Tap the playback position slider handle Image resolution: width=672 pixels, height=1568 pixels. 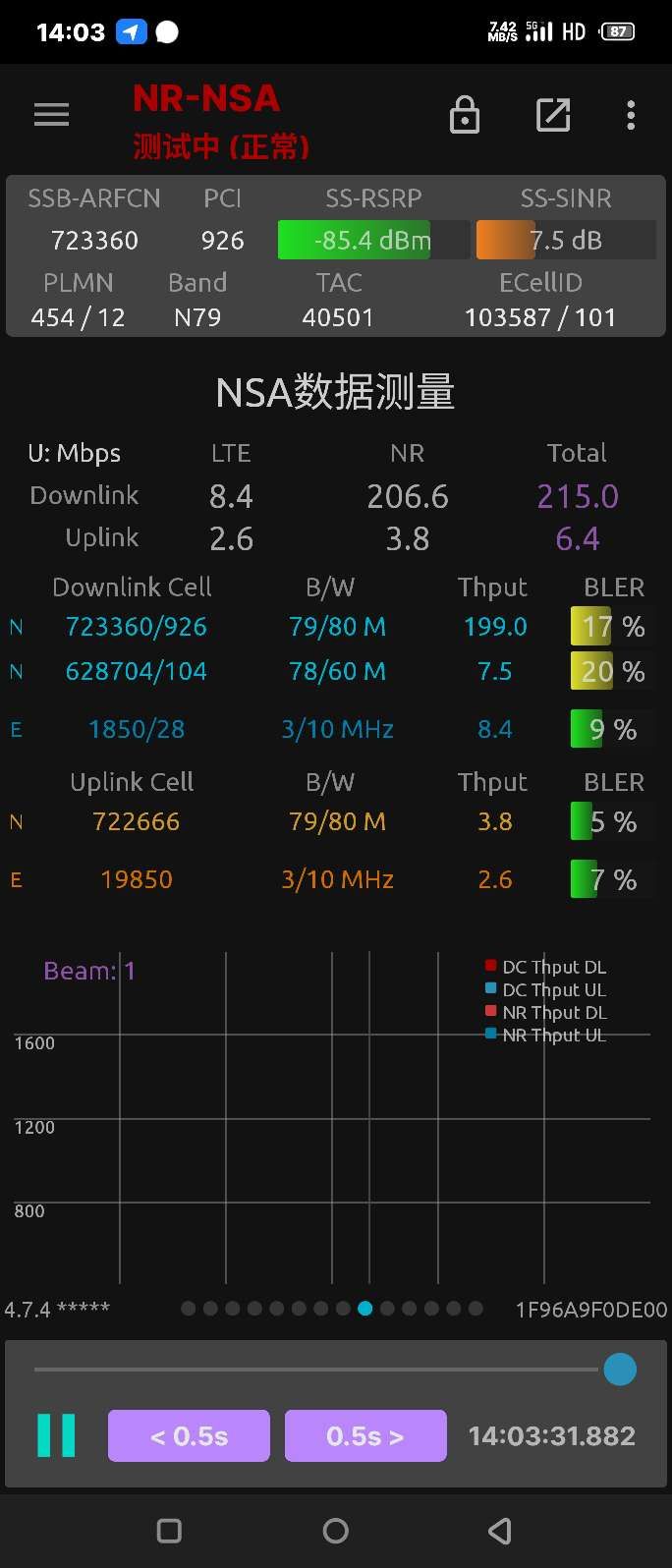click(620, 1369)
